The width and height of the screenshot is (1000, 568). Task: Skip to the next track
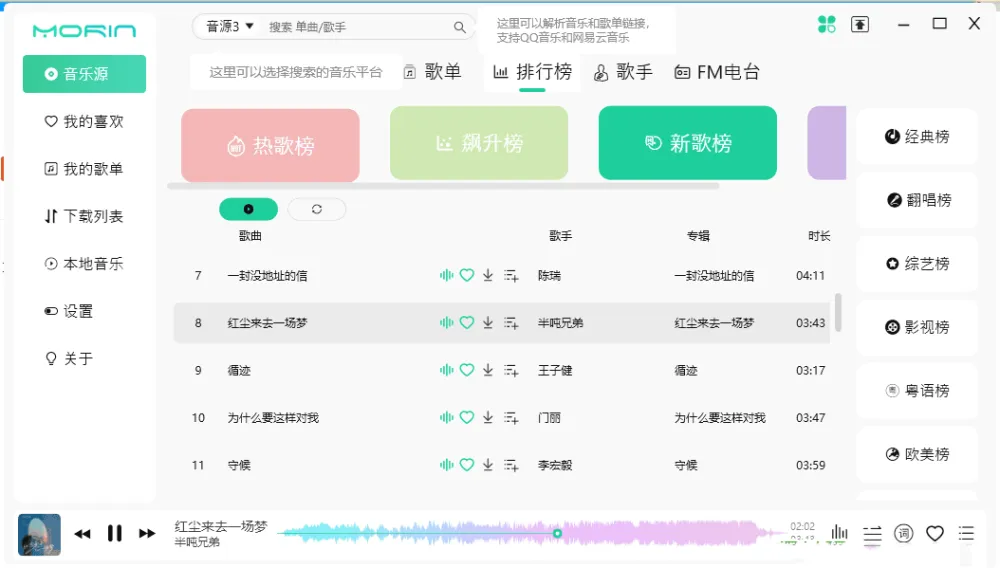pos(147,534)
